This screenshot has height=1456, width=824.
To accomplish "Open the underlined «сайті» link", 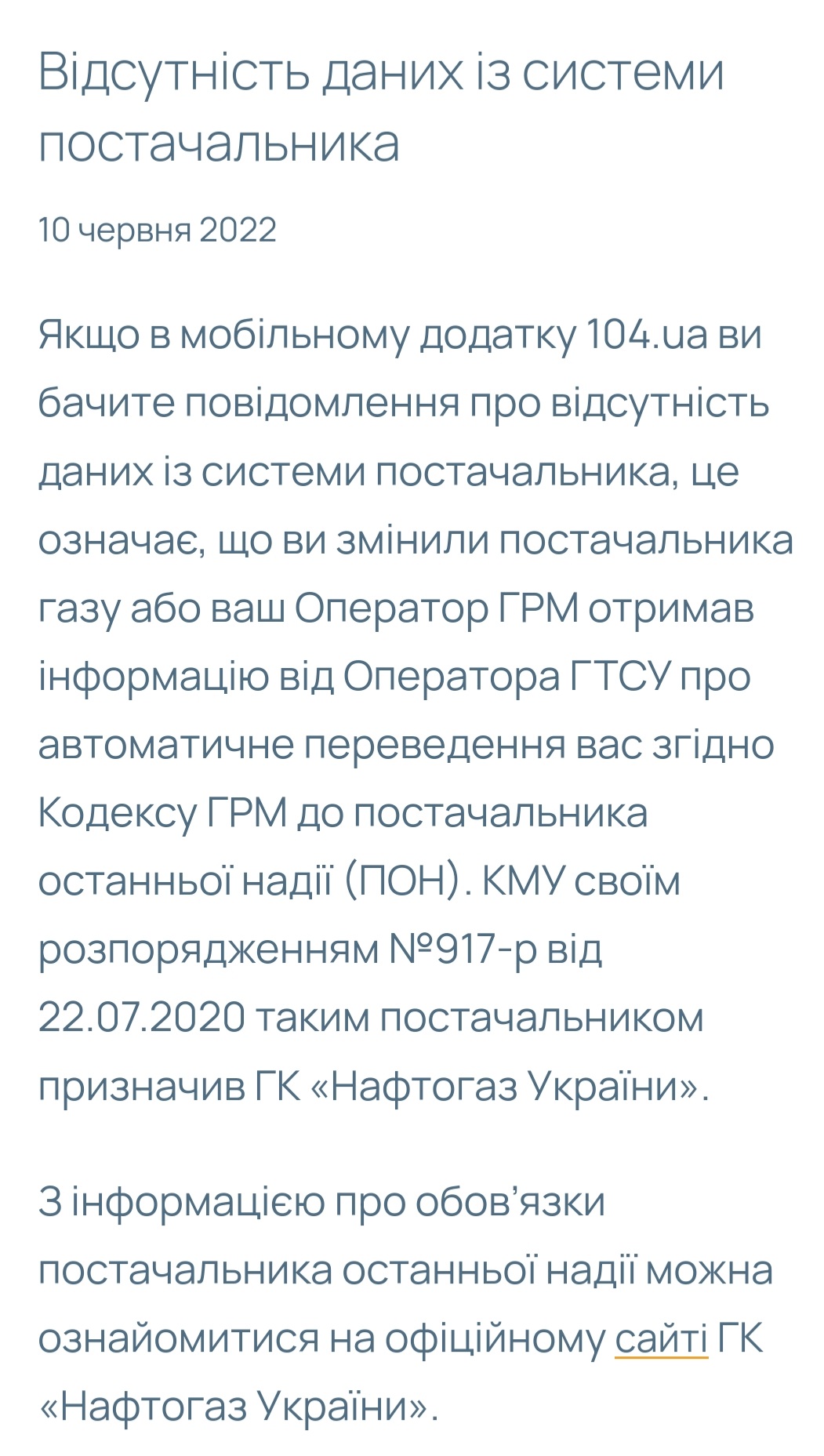I will 661,1338.
